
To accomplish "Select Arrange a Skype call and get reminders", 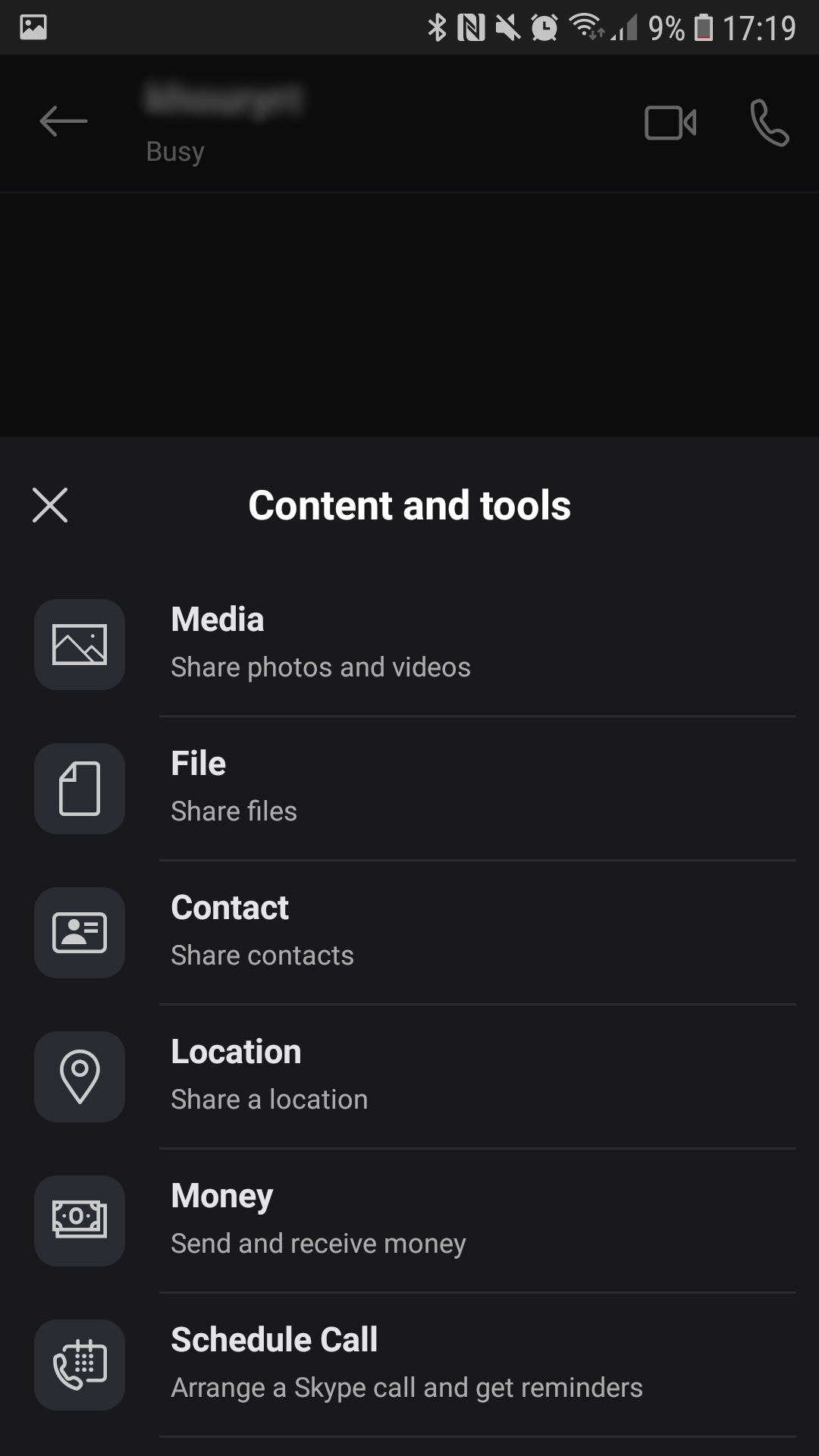I will point(406,1387).
